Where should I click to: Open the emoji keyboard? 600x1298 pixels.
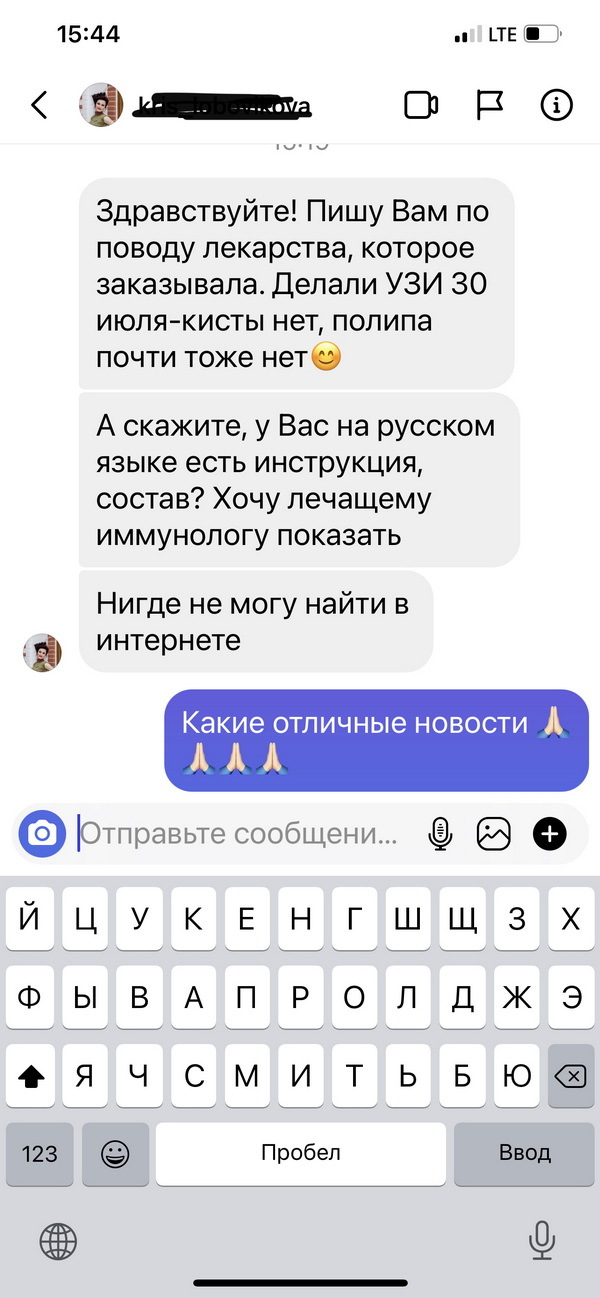pos(116,1153)
